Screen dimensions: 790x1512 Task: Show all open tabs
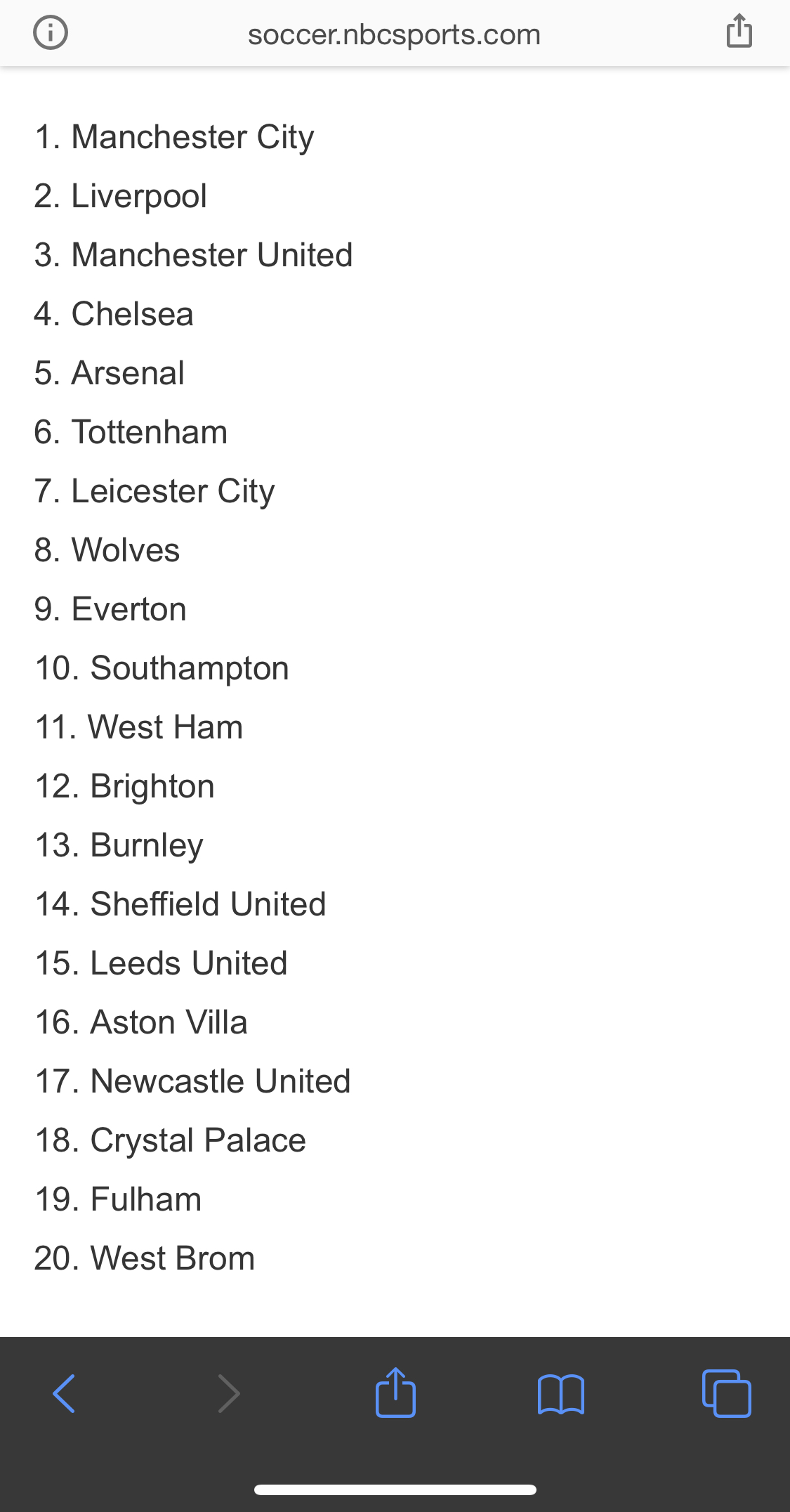[x=726, y=1393]
